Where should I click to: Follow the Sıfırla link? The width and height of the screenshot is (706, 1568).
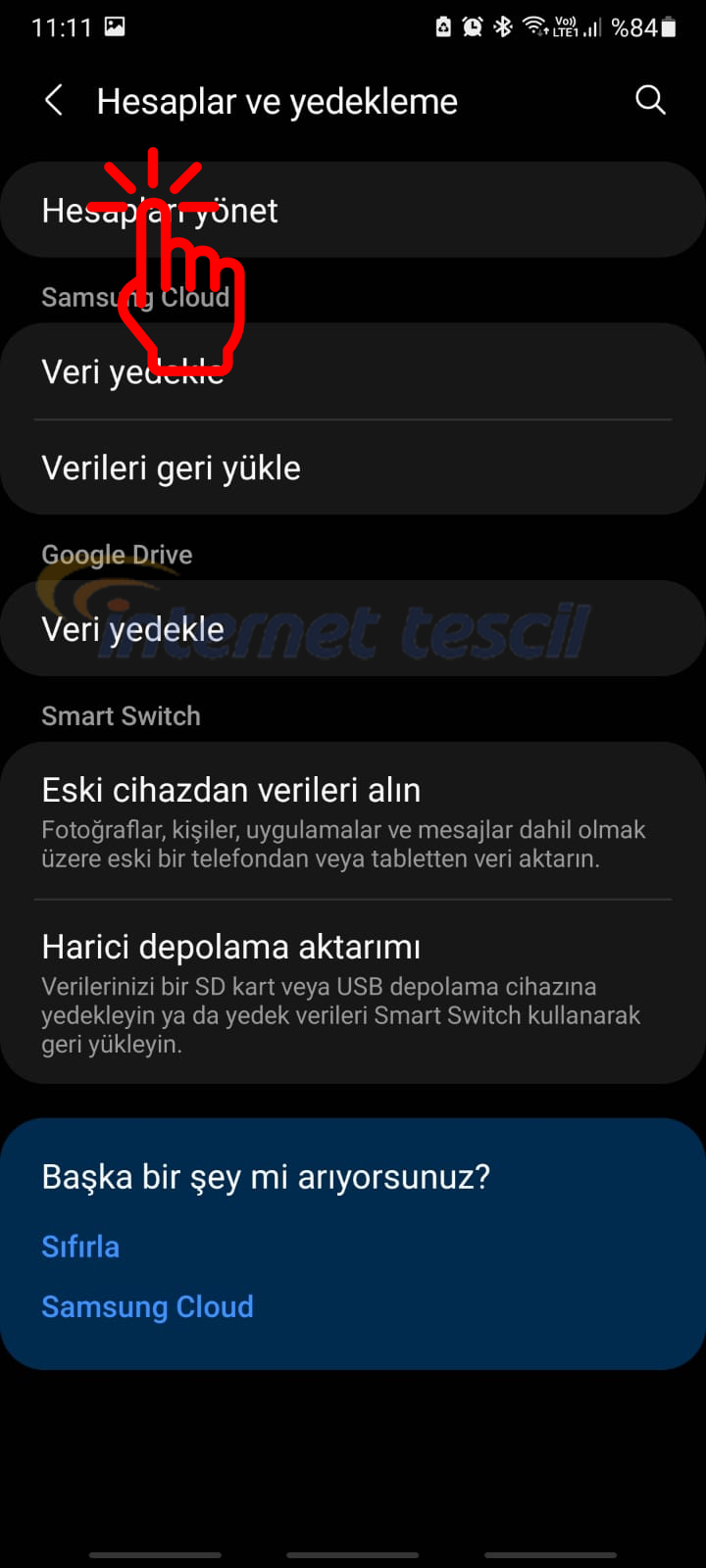pyautogui.click(x=80, y=1247)
